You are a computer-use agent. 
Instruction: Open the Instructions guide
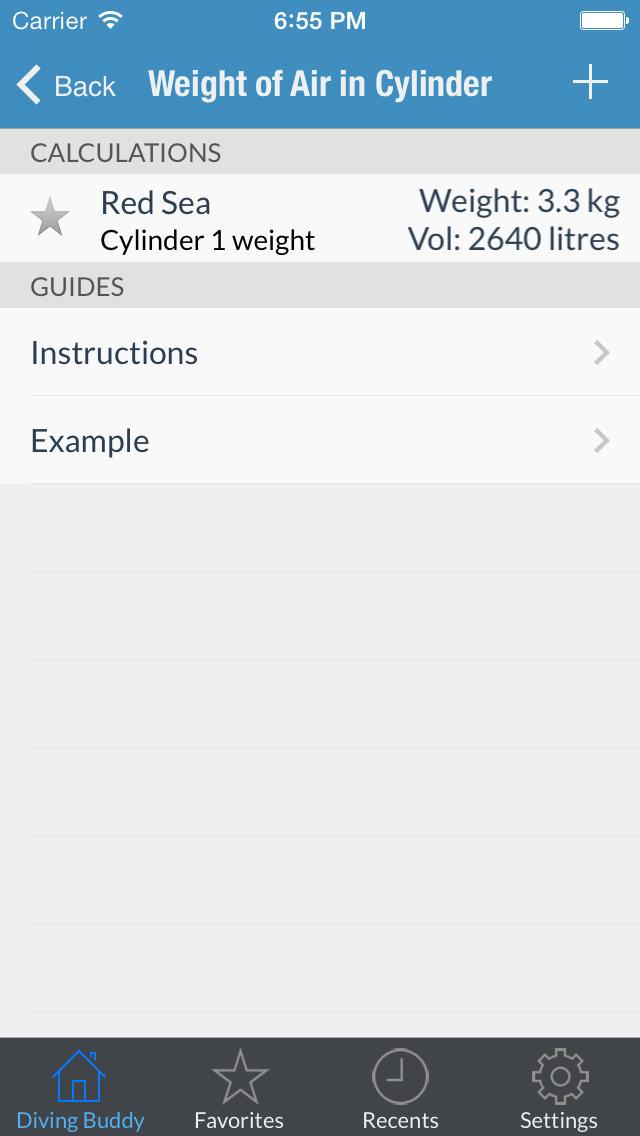click(320, 352)
